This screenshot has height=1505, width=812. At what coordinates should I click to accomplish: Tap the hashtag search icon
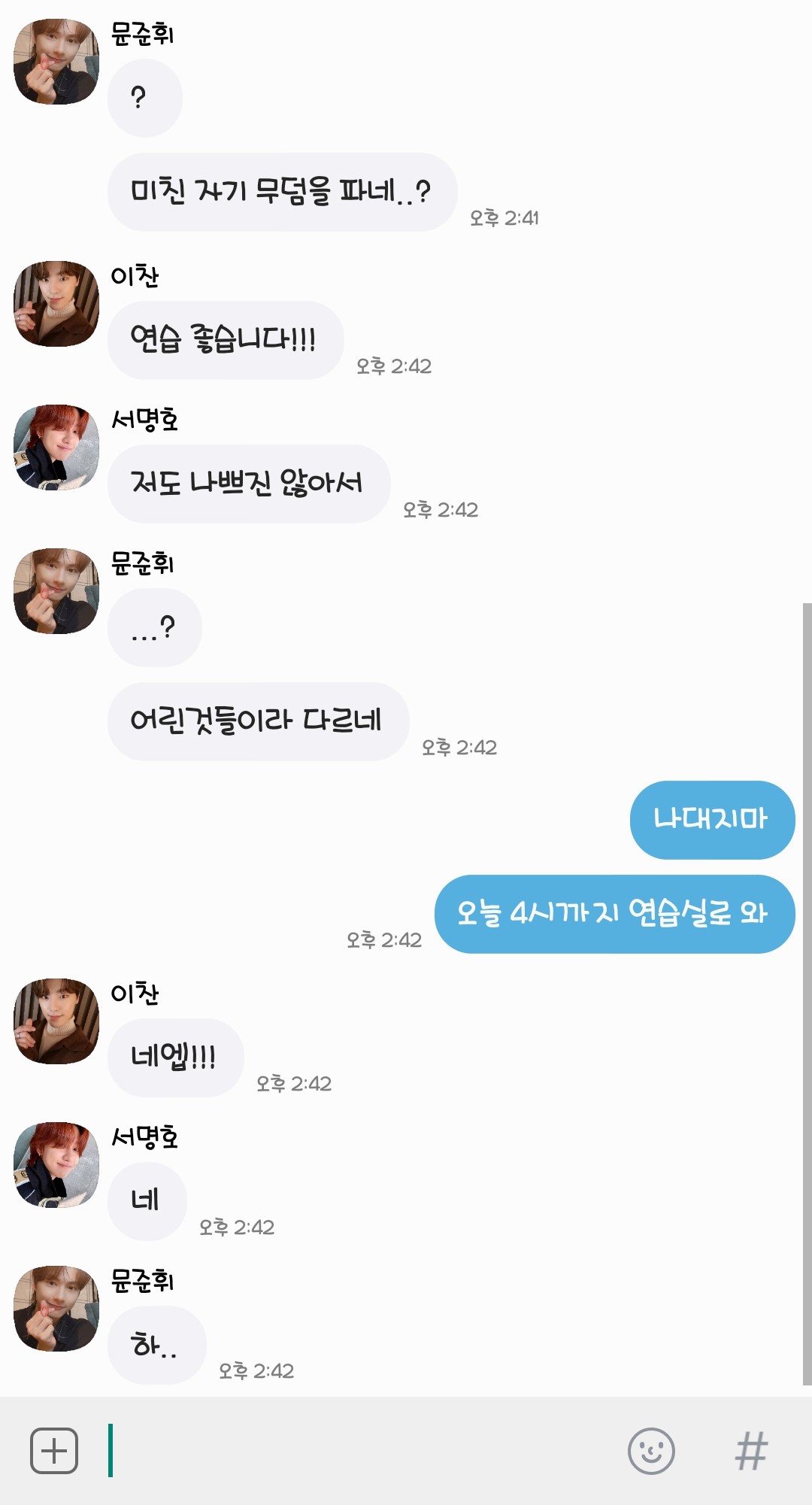point(750,1450)
